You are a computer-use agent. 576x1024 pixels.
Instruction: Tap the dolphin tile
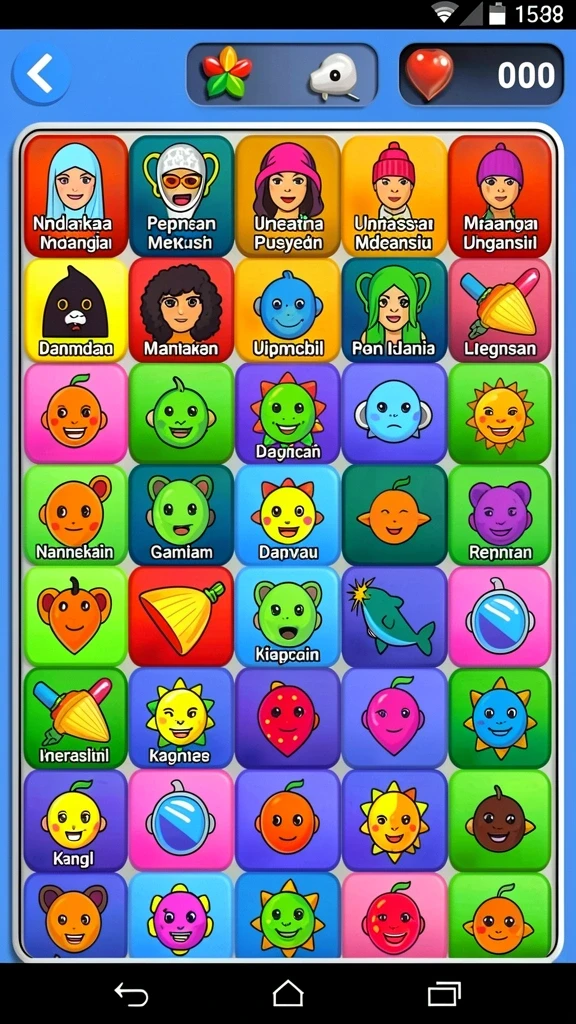coord(394,616)
